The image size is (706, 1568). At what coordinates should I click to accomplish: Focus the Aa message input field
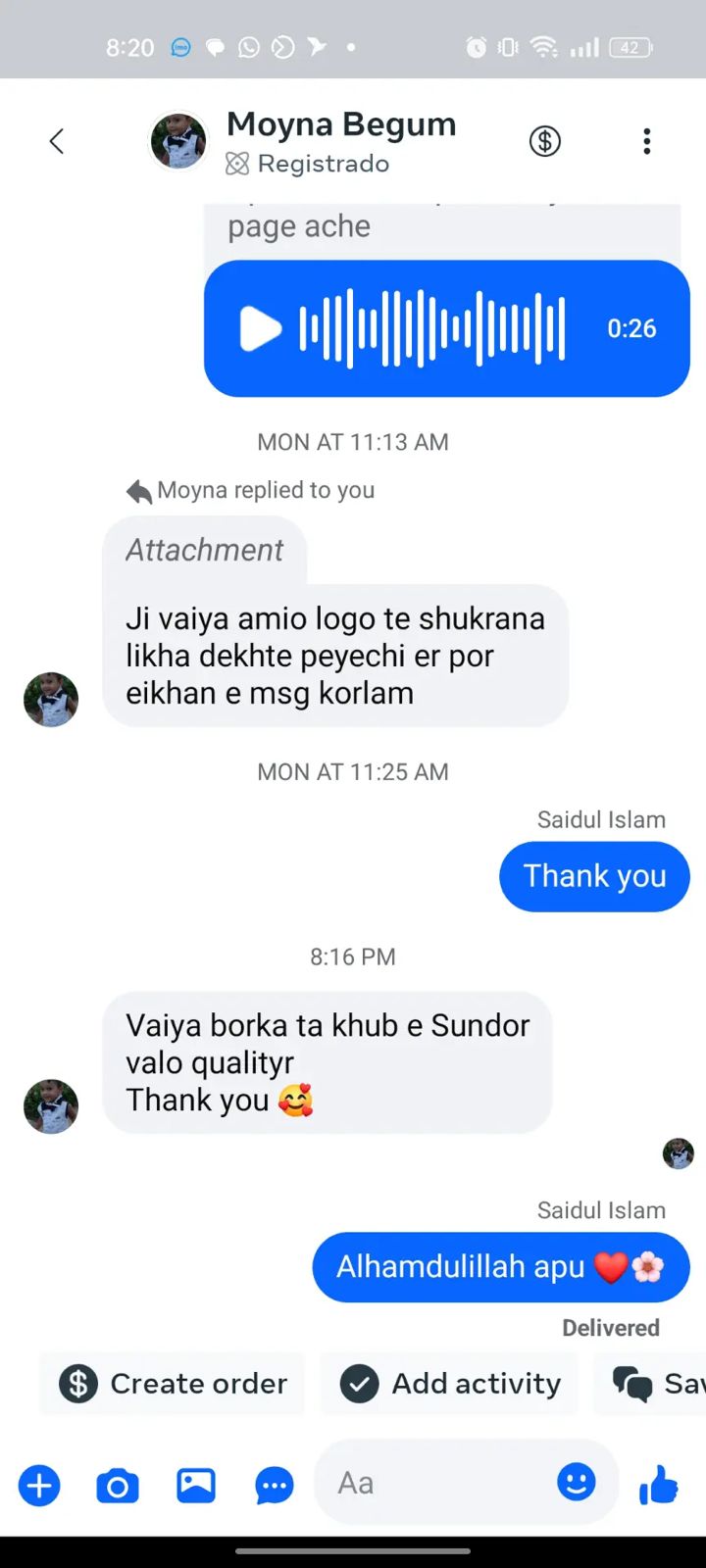coord(441,1483)
